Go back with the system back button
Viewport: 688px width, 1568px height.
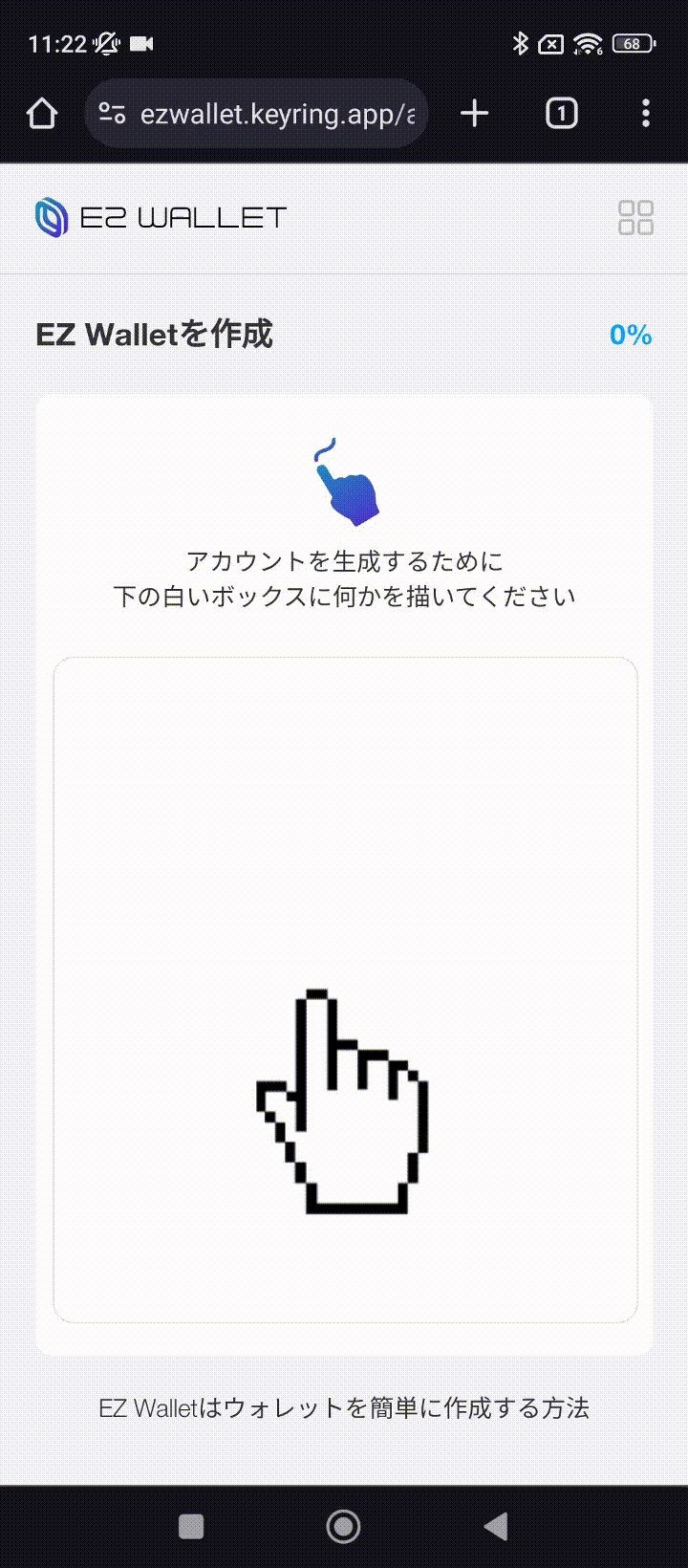(x=495, y=1527)
